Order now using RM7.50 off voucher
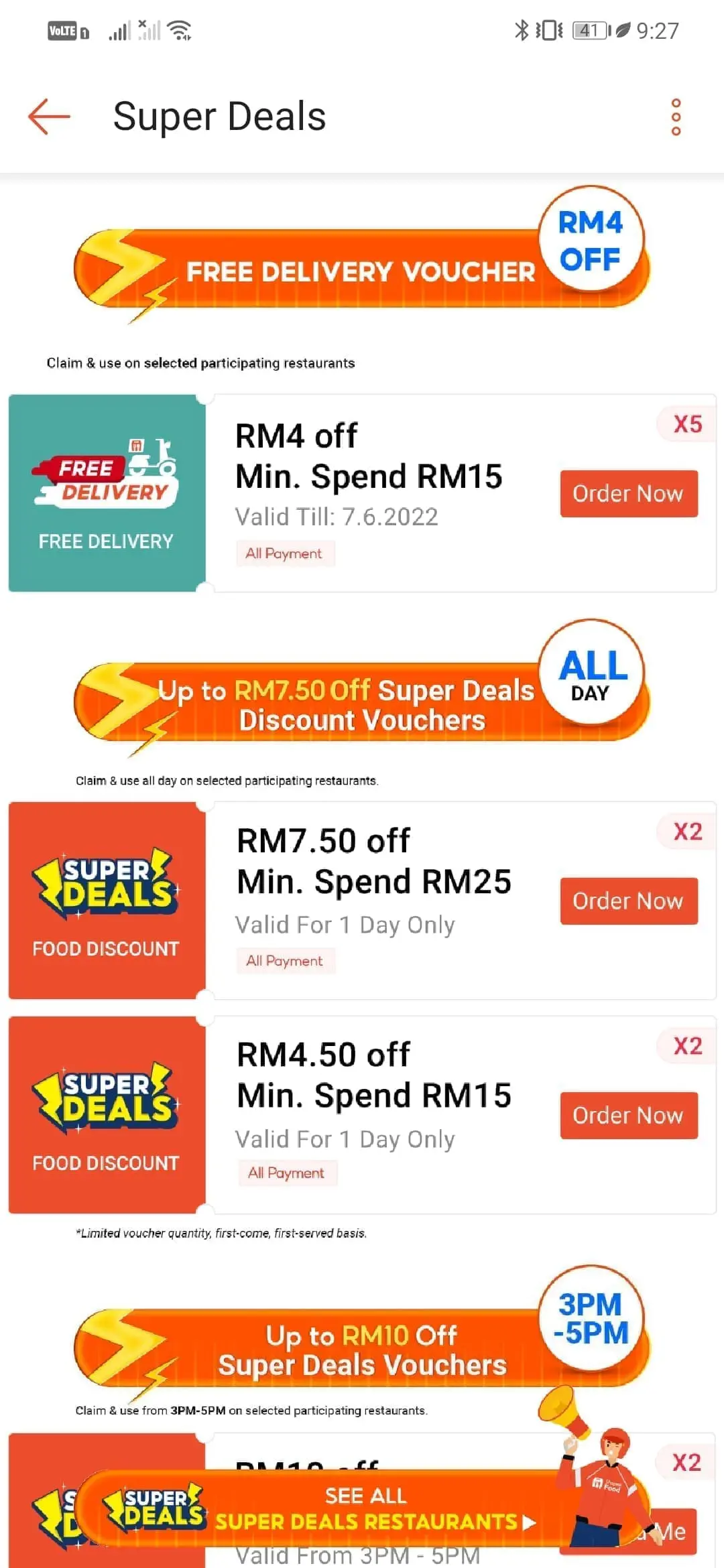724x1568 pixels. (628, 901)
